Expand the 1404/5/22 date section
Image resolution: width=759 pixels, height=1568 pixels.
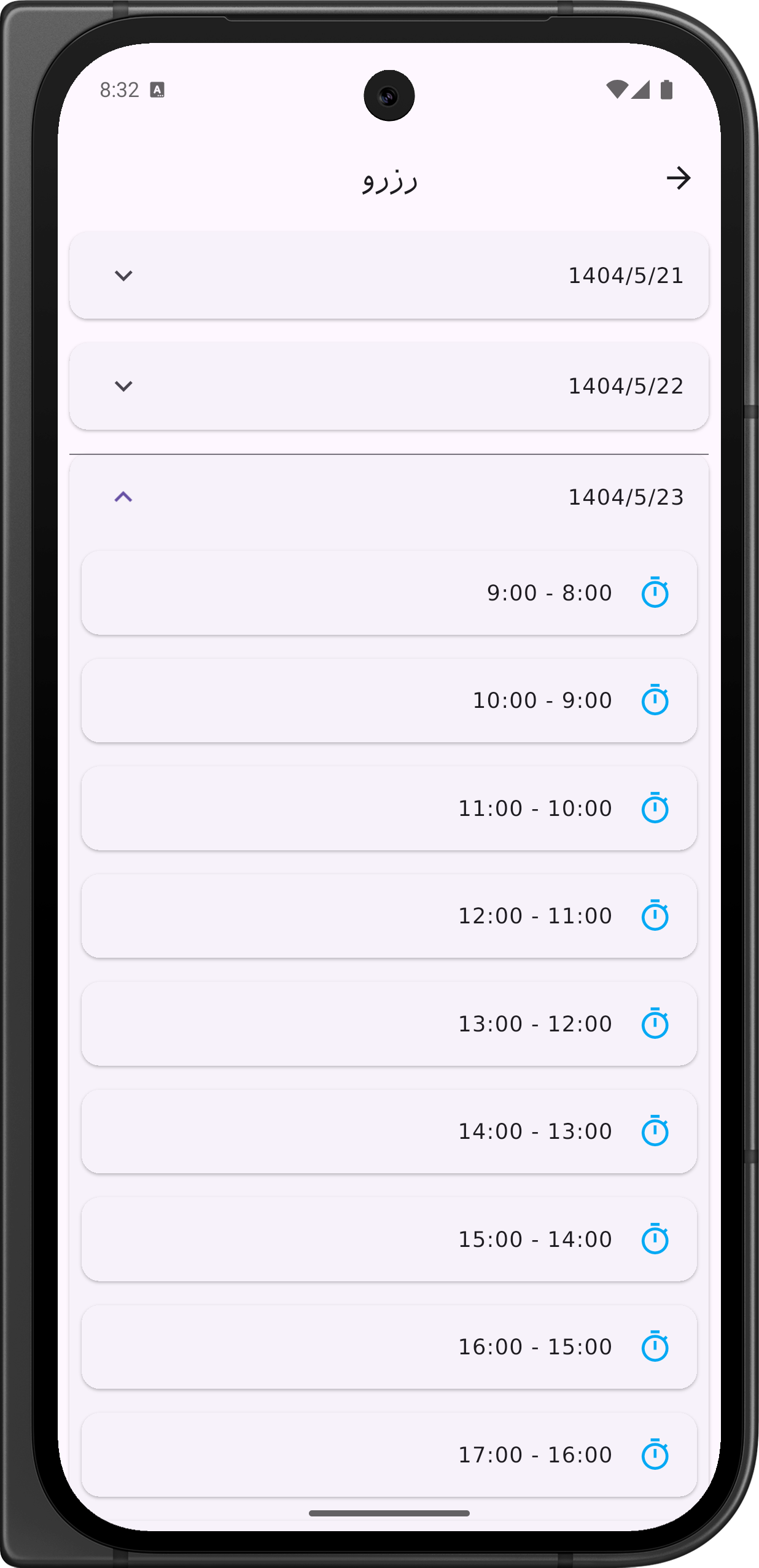click(x=389, y=386)
